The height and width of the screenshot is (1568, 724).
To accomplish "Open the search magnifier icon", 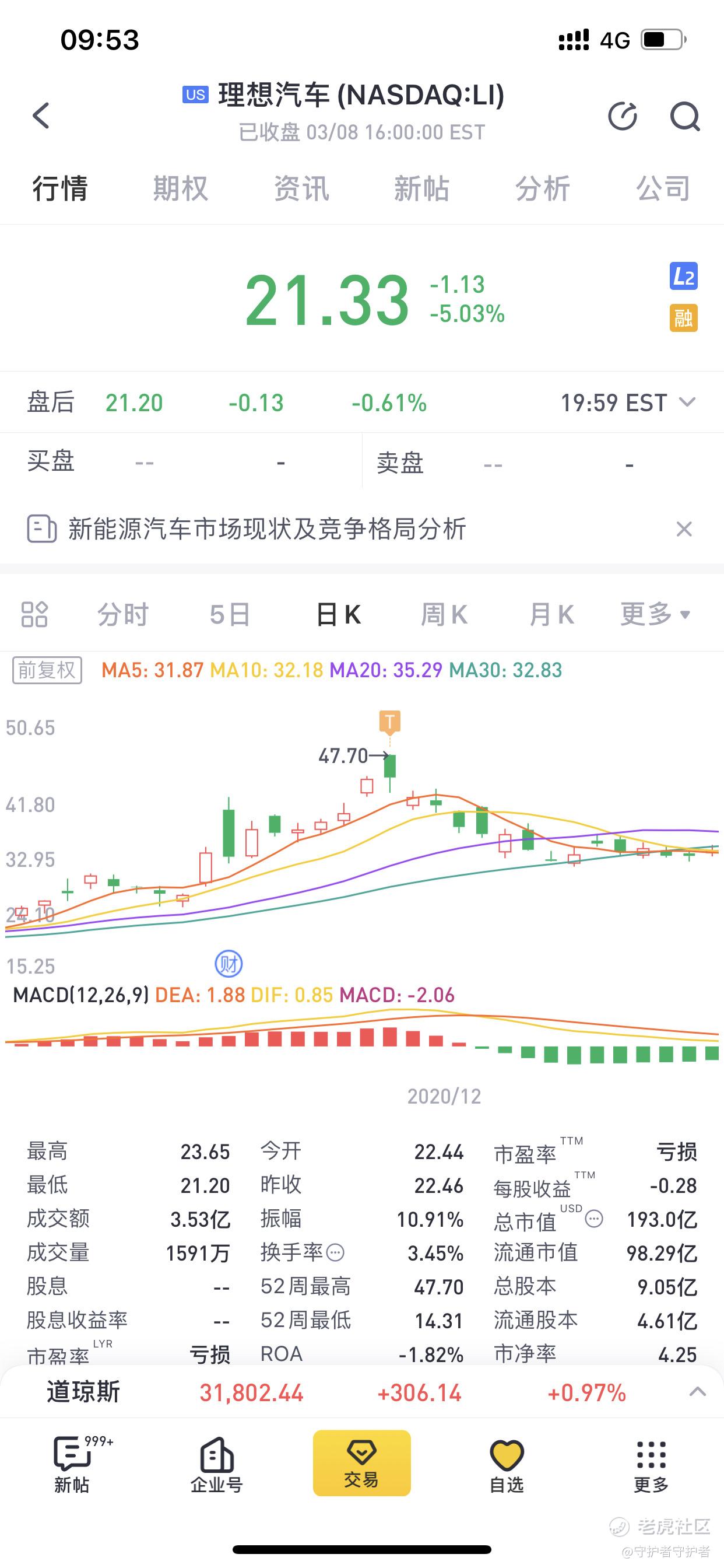I will [x=685, y=116].
